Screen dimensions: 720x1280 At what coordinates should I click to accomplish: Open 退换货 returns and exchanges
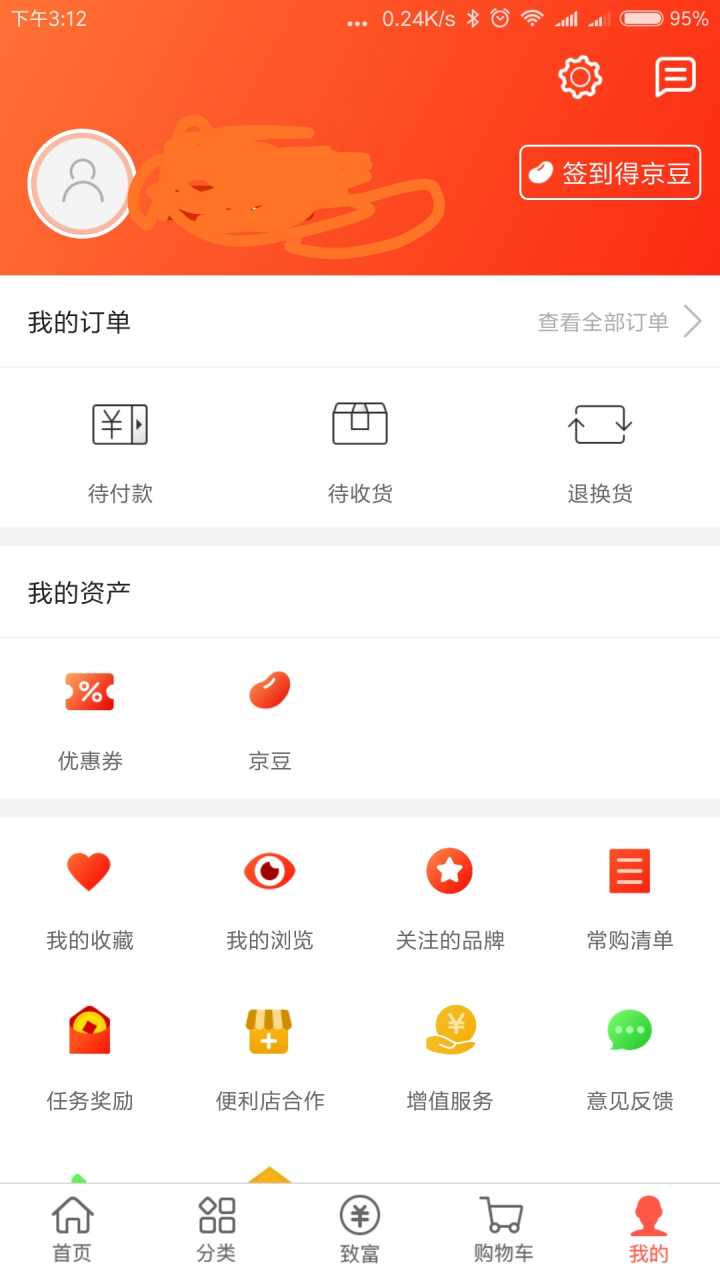pos(600,450)
